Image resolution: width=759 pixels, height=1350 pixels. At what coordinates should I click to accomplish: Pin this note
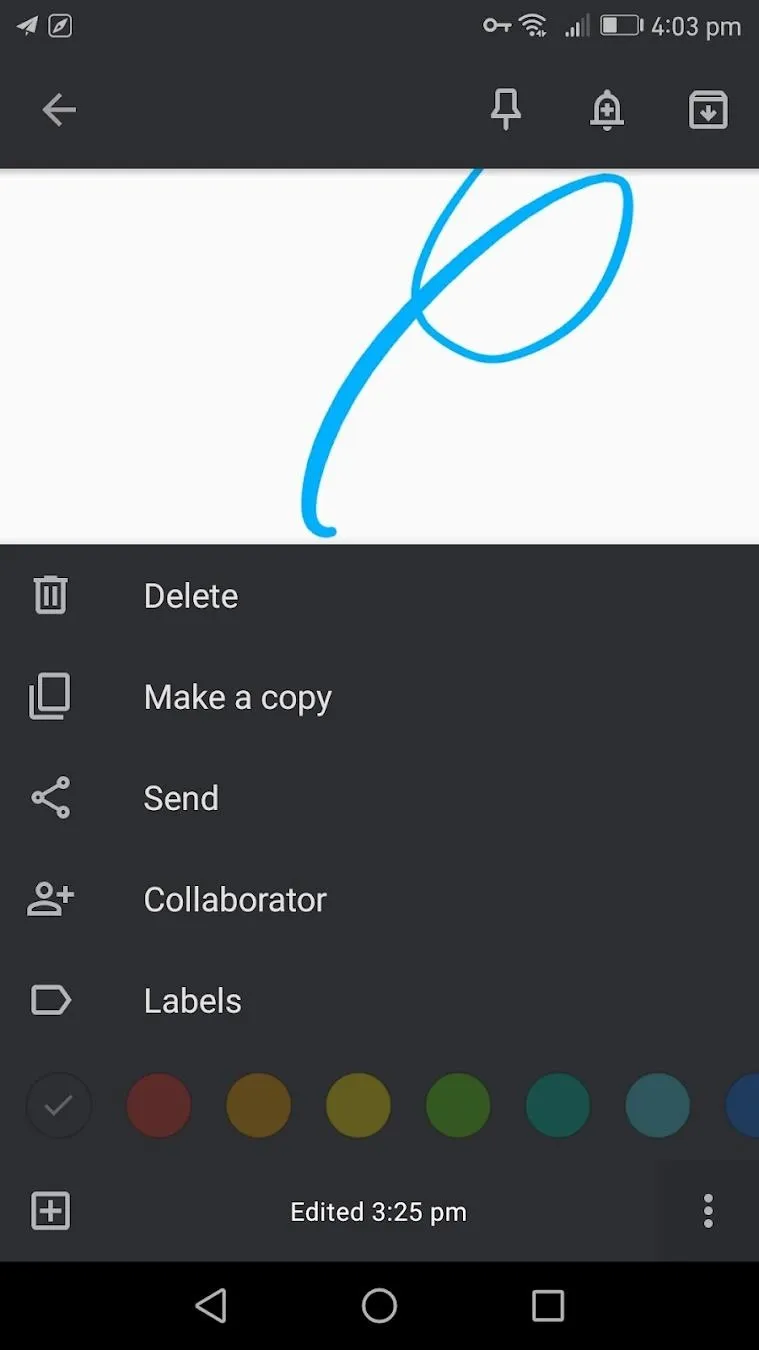click(506, 110)
